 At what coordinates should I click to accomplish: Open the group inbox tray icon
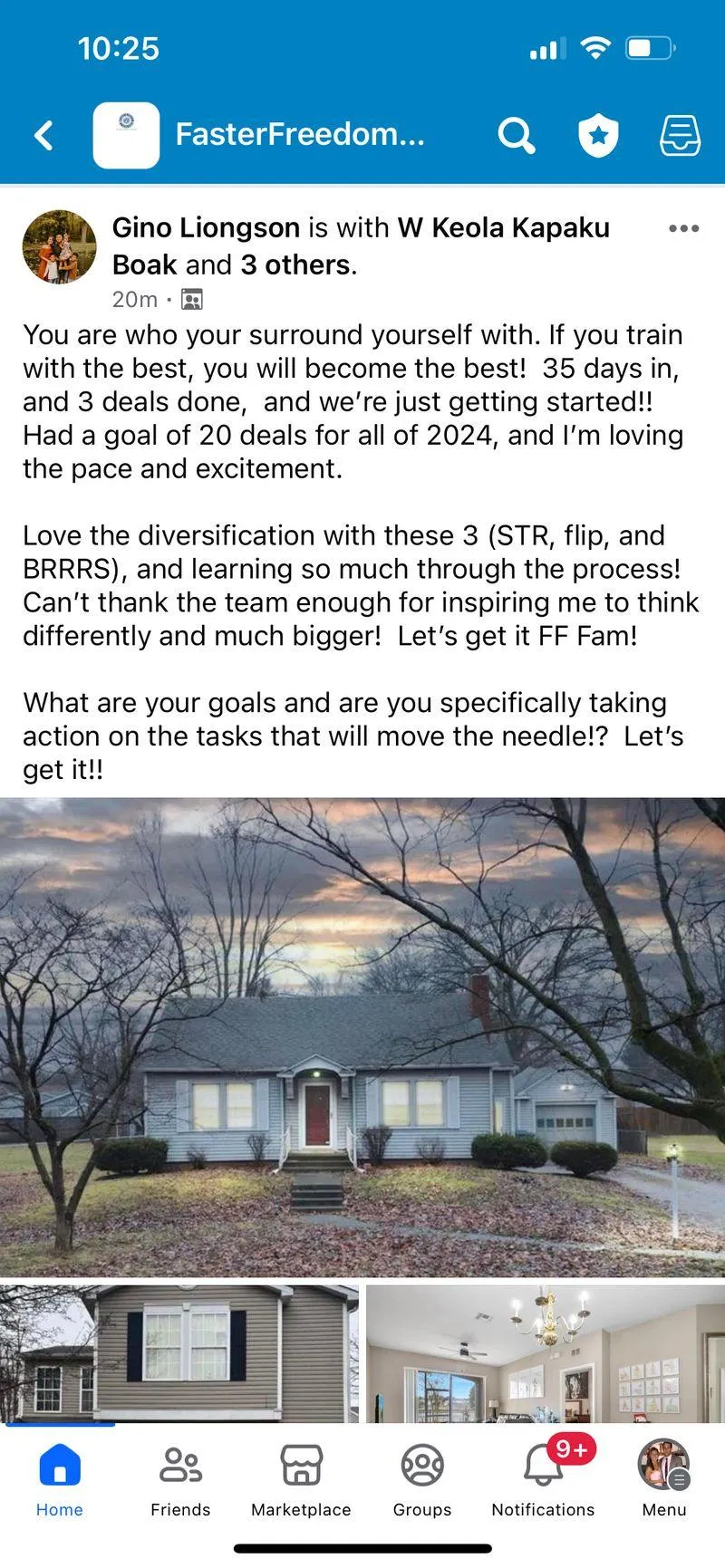pos(680,135)
